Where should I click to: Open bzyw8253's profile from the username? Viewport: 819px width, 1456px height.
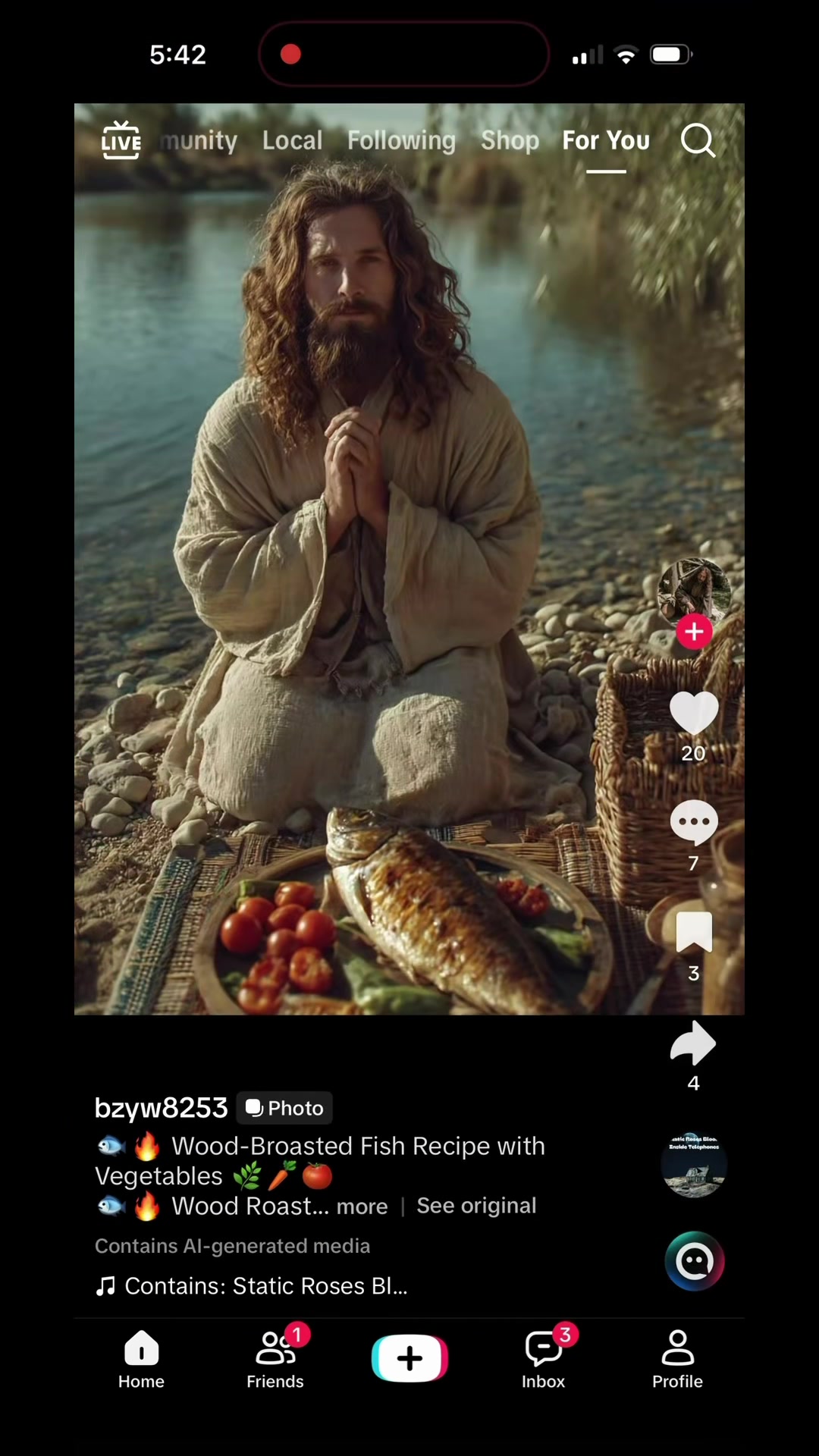tap(161, 1108)
